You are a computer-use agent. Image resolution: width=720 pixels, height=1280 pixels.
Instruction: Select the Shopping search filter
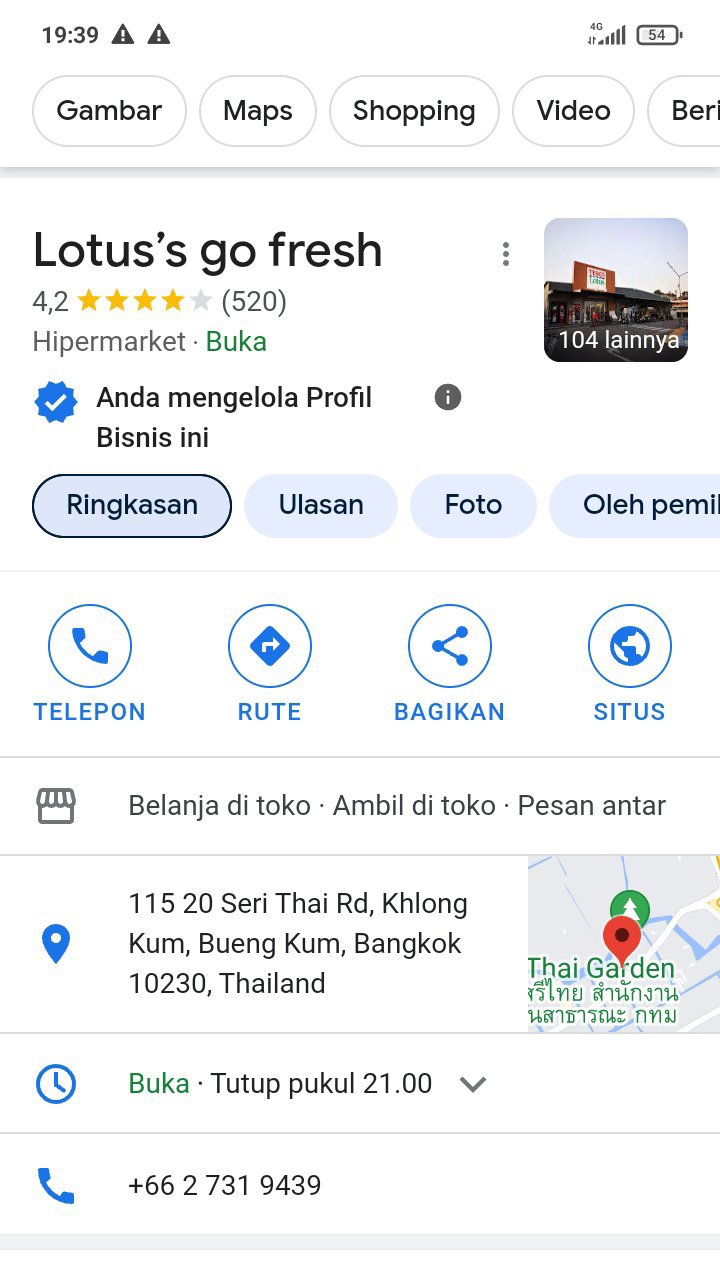click(414, 111)
